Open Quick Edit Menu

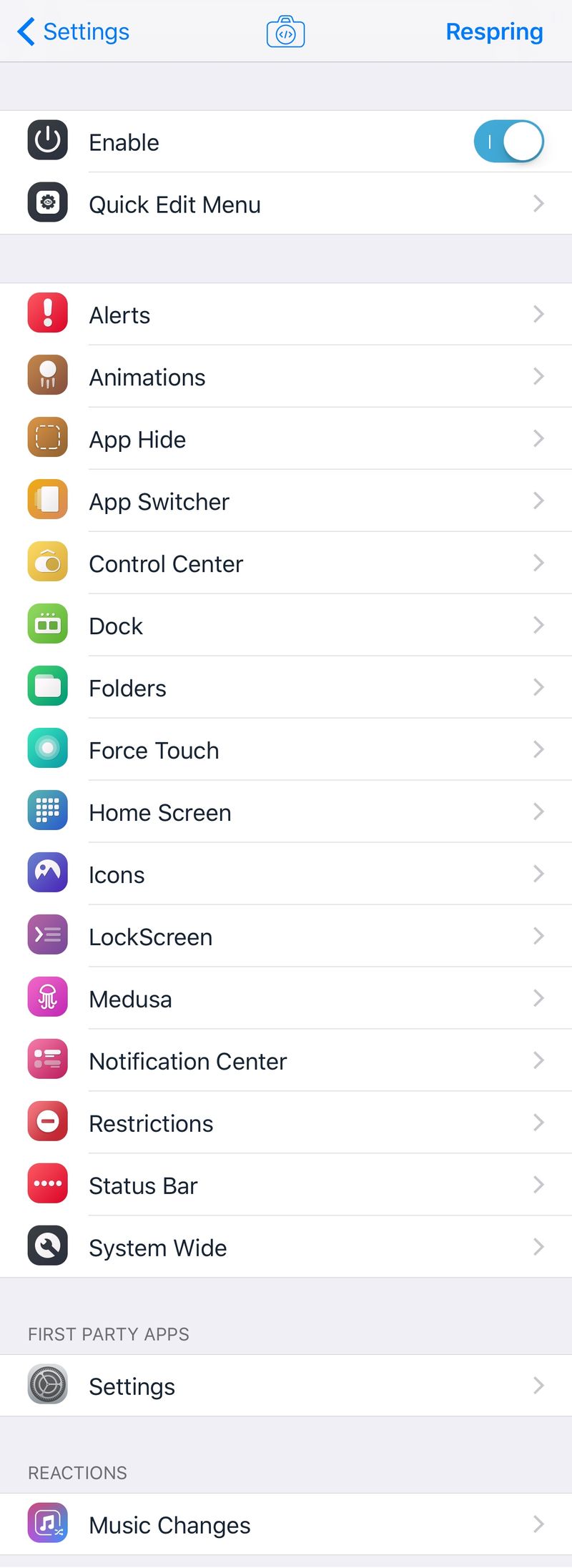pyautogui.click(x=286, y=204)
